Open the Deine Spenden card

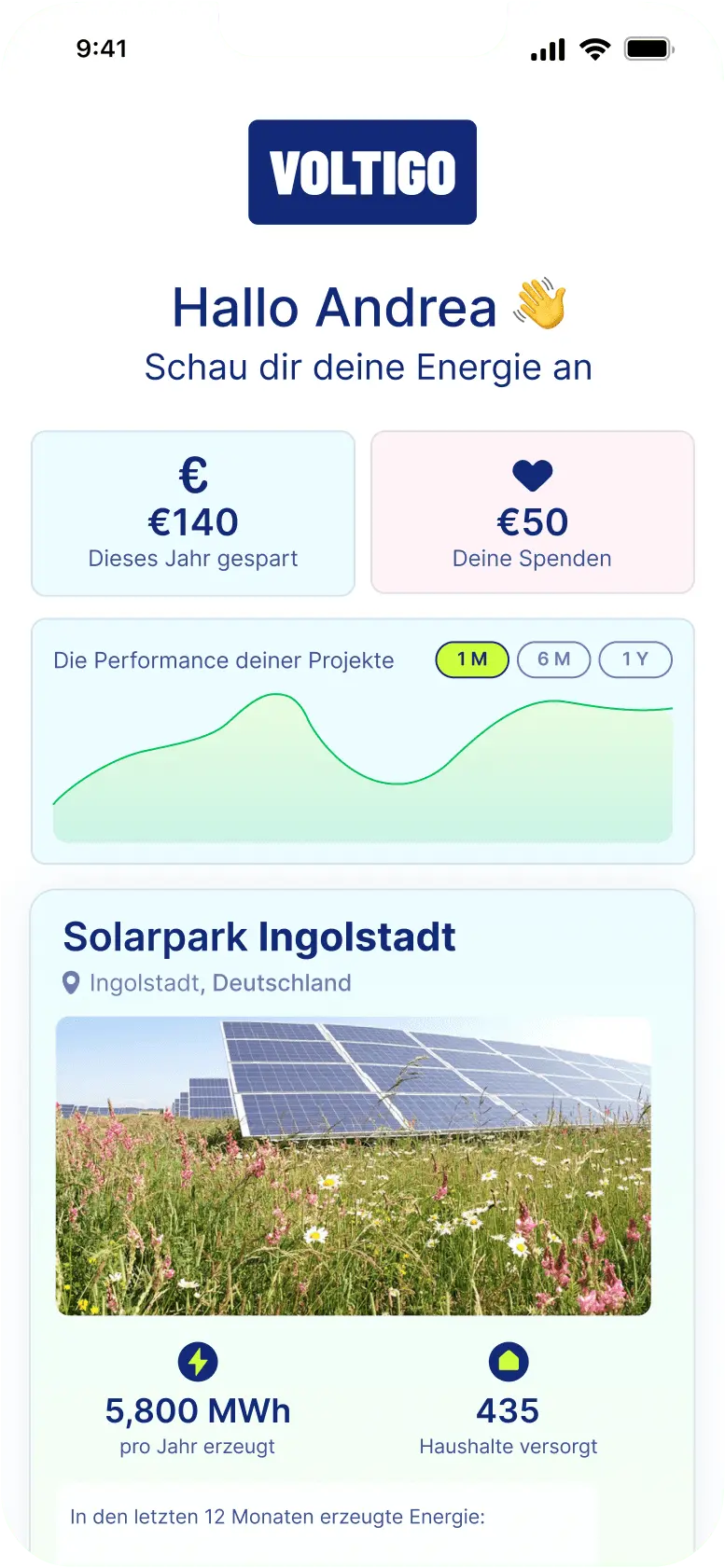532,513
